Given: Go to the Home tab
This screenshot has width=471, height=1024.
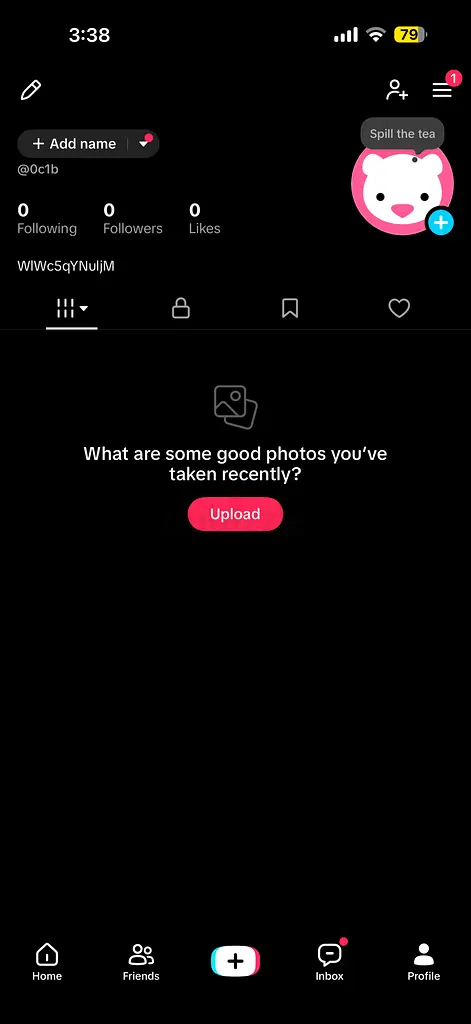Looking at the screenshot, I should [47, 963].
